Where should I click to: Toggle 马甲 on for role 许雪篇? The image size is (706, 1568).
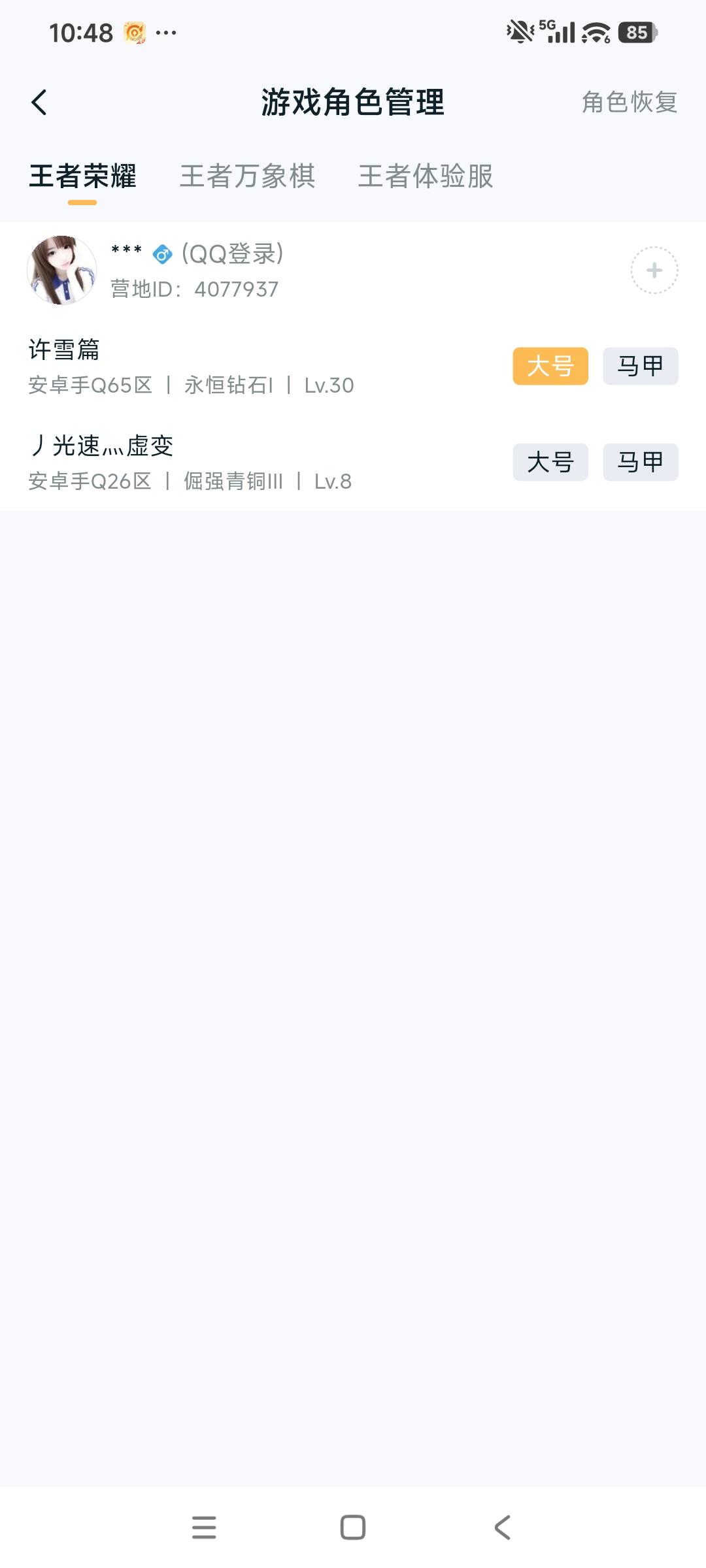pyautogui.click(x=640, y=366)
